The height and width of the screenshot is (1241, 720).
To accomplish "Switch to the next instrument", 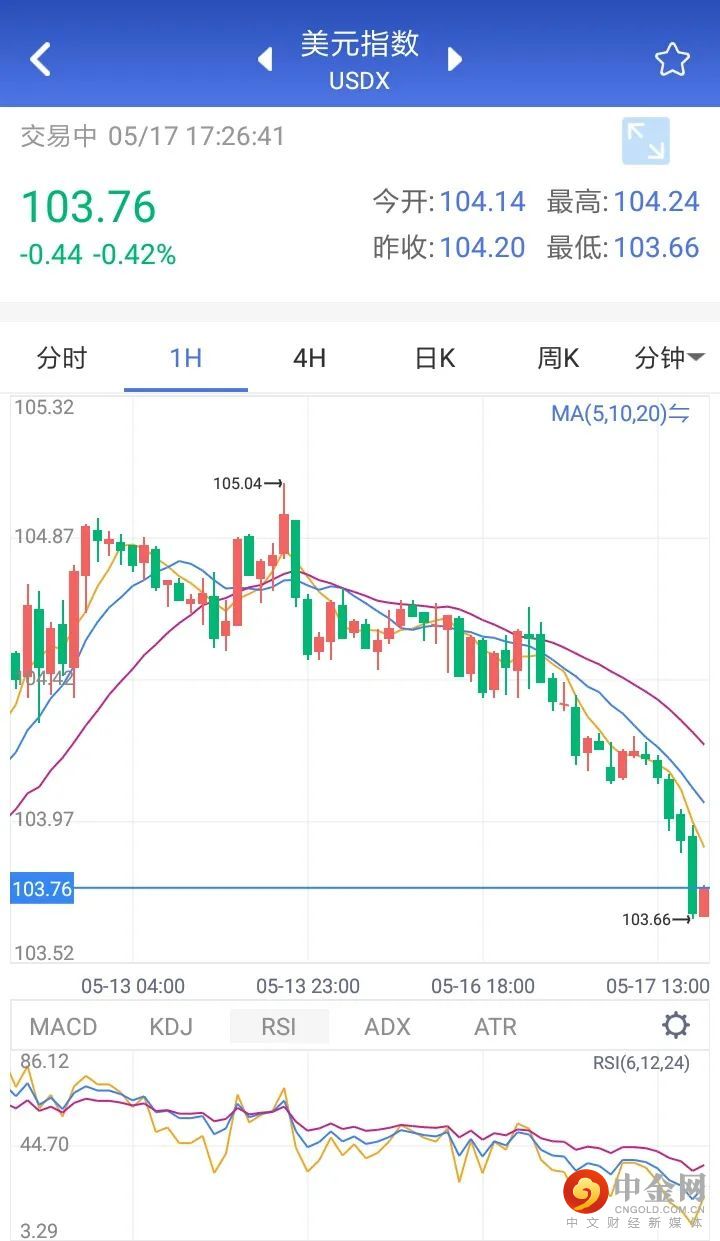I will tap(455, 59).
